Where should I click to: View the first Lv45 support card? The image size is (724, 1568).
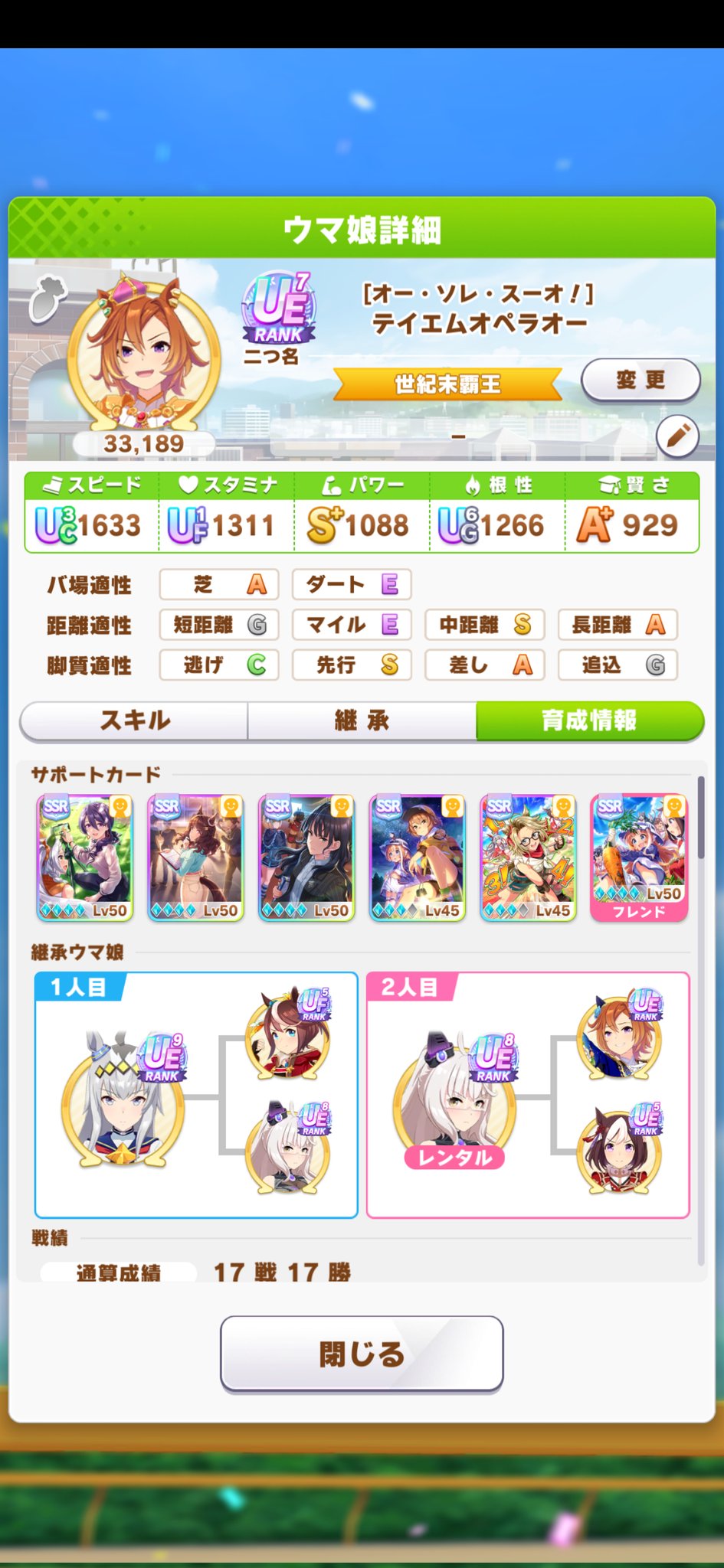(x=417, y=857)
